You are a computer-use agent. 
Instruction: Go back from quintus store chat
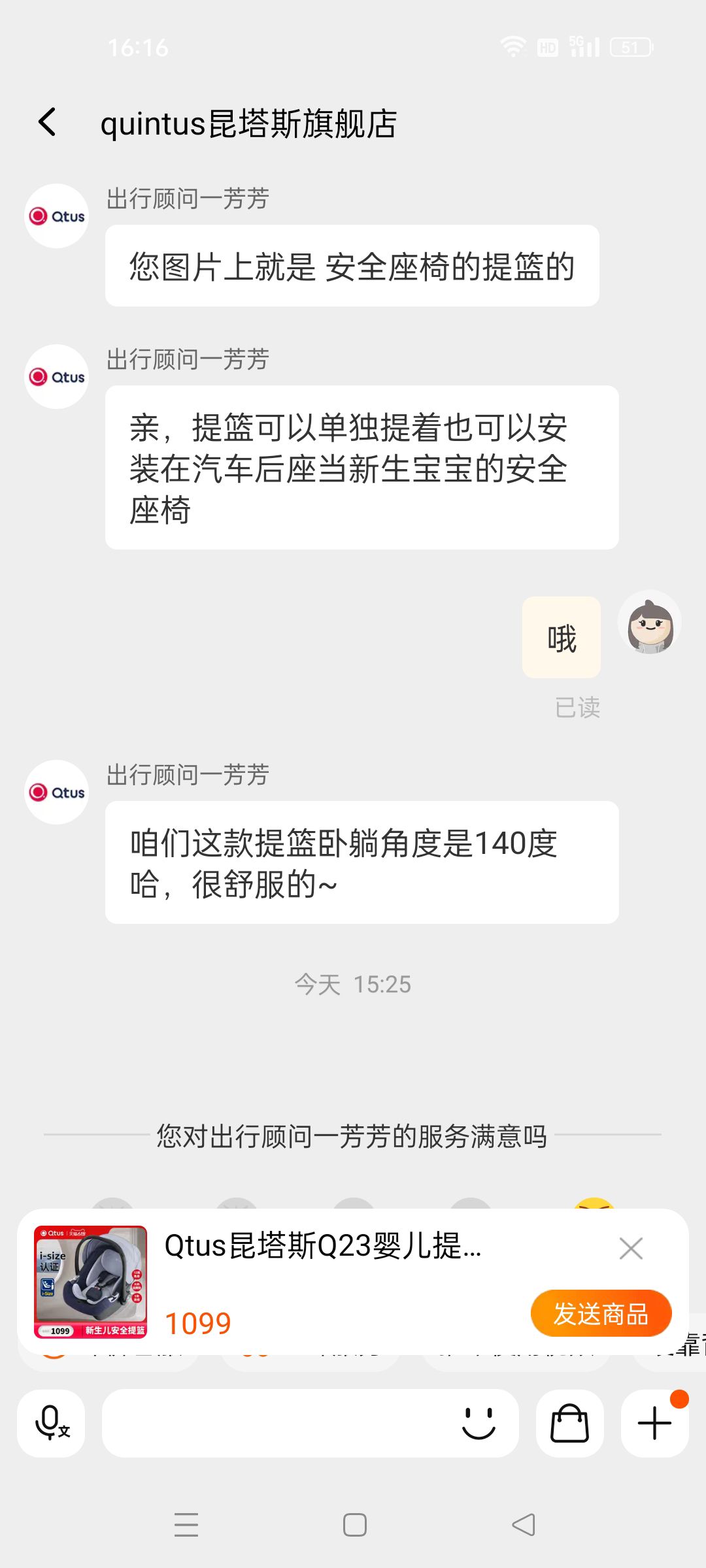(47, 122)
